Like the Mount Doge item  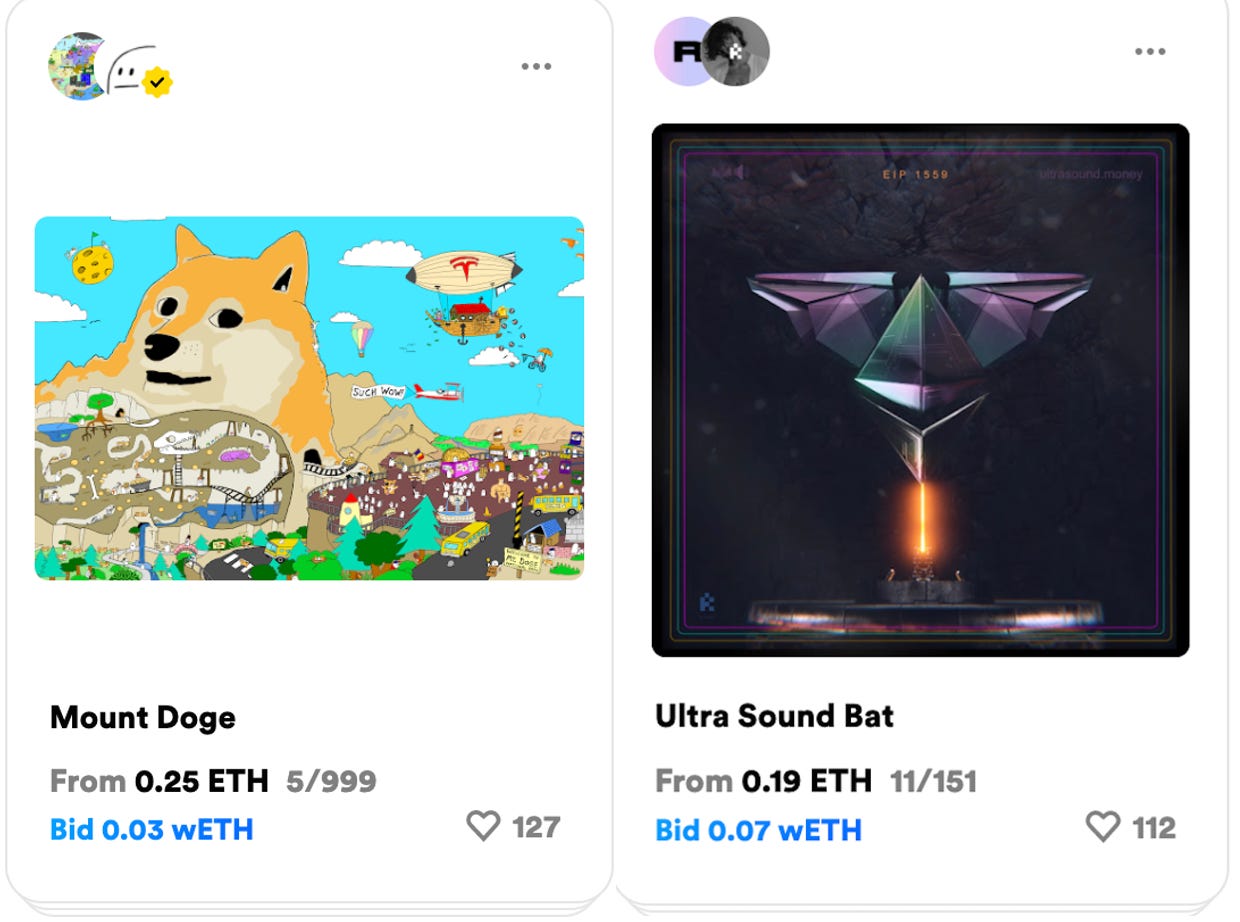click(483, 826)
